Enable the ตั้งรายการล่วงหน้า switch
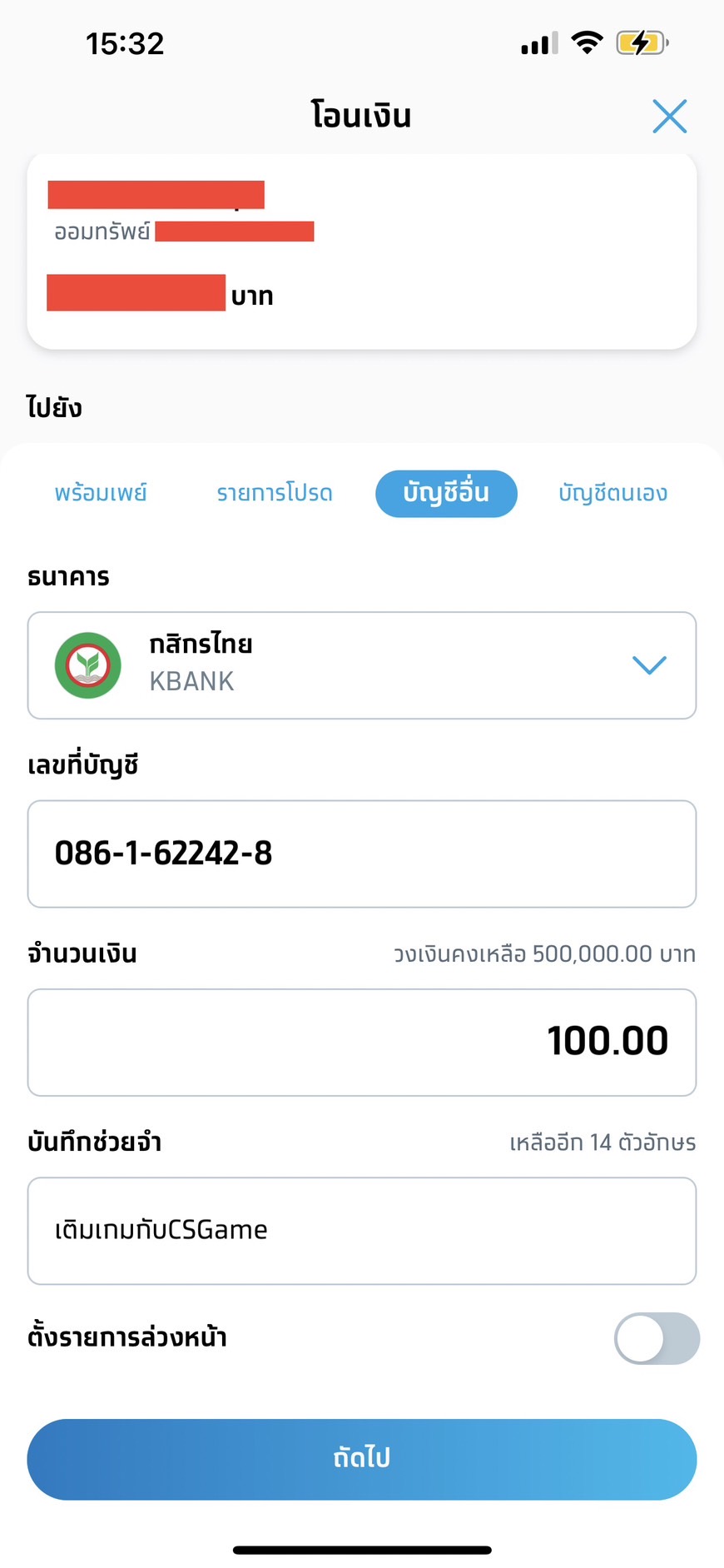Image resolution: width=724 pixels, height=1568 pixels. [657, 1338]
